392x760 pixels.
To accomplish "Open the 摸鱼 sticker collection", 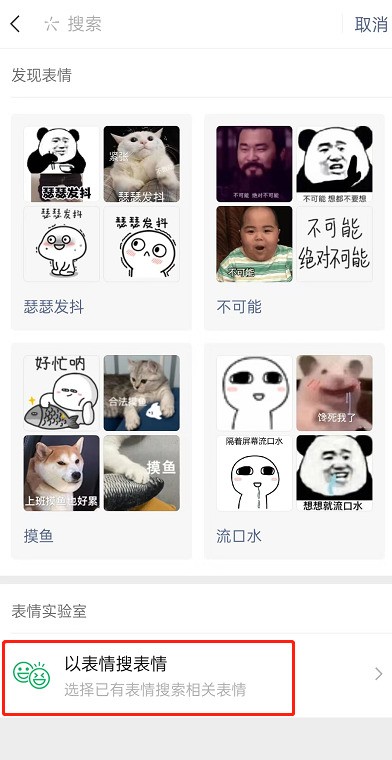I will click(101, 451).
